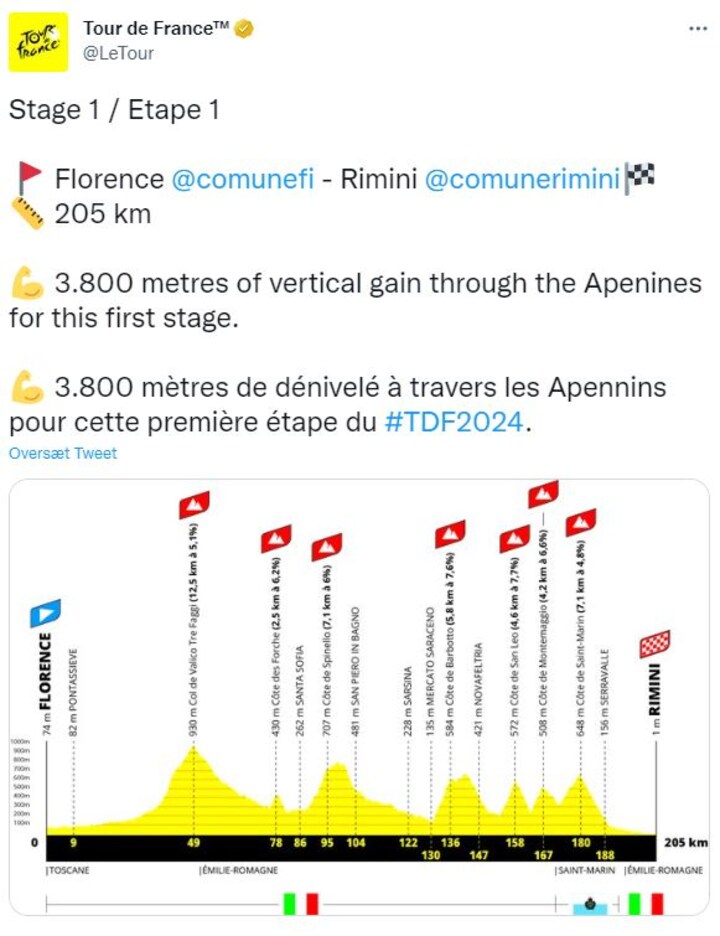Open the tweet's overflow menu
The image size is (720, 936).
[698, 29]
